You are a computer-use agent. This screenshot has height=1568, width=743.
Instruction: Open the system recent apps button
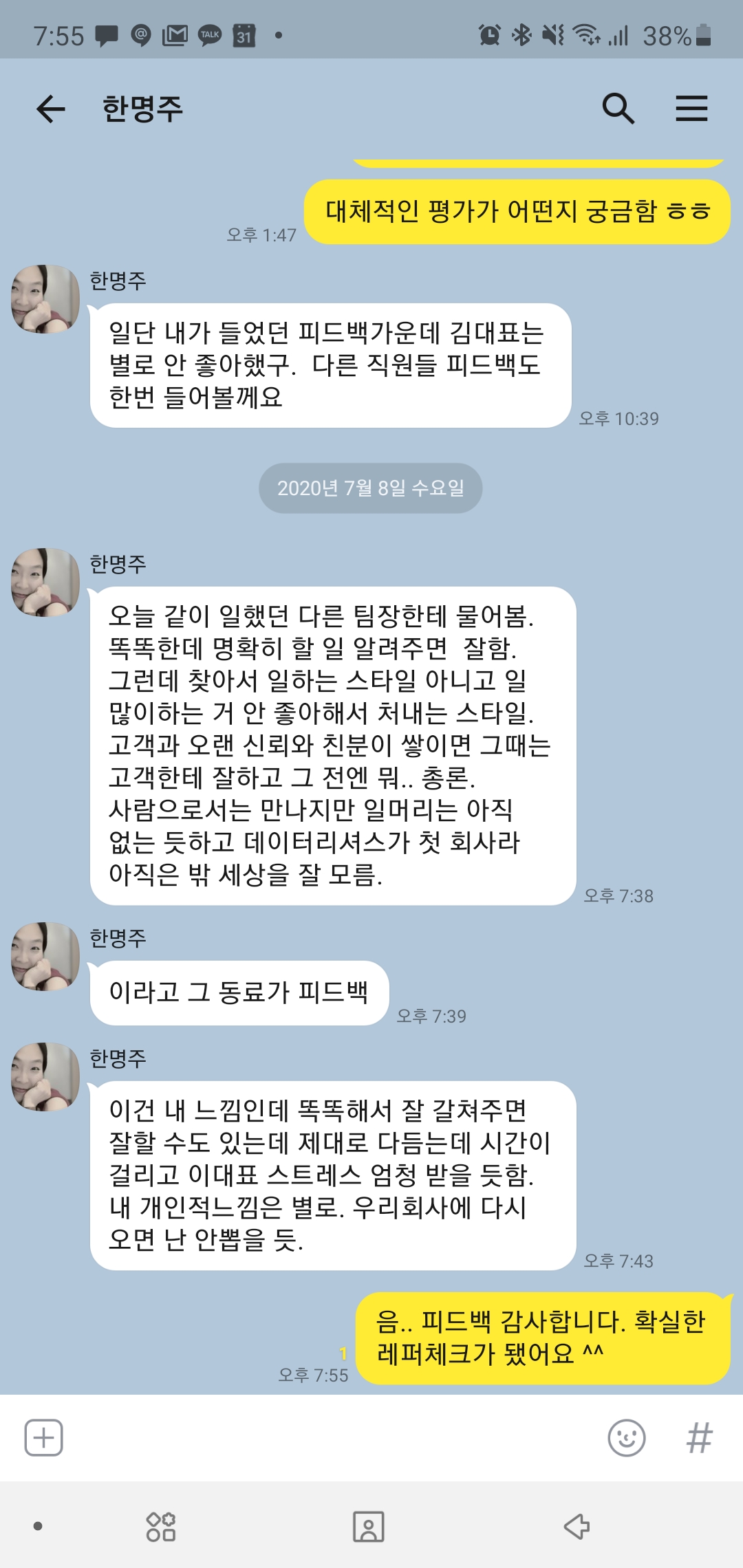tap(161, 1526)
